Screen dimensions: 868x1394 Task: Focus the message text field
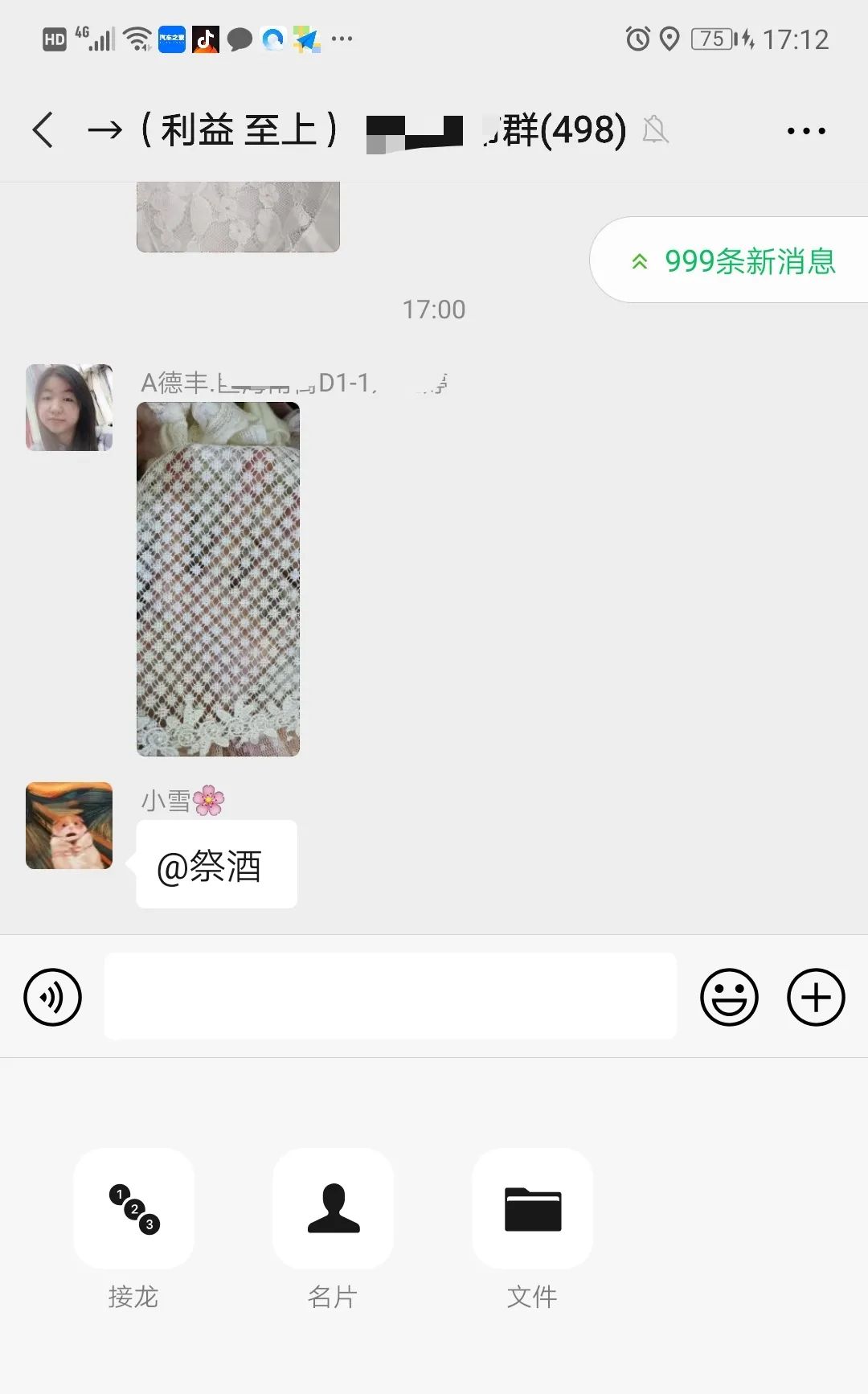391,997
